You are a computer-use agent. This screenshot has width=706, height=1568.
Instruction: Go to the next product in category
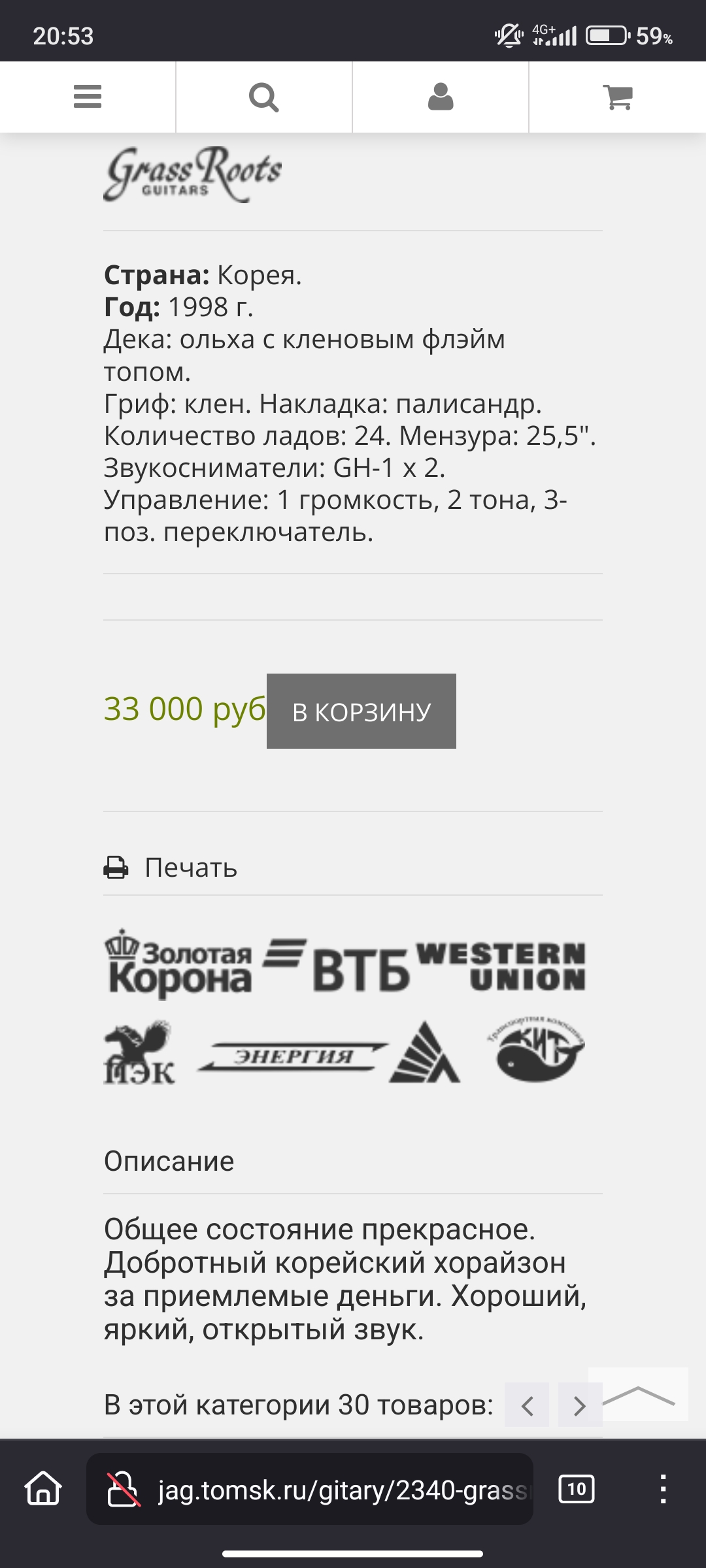pyautogui.click(x=579, y=1405)
